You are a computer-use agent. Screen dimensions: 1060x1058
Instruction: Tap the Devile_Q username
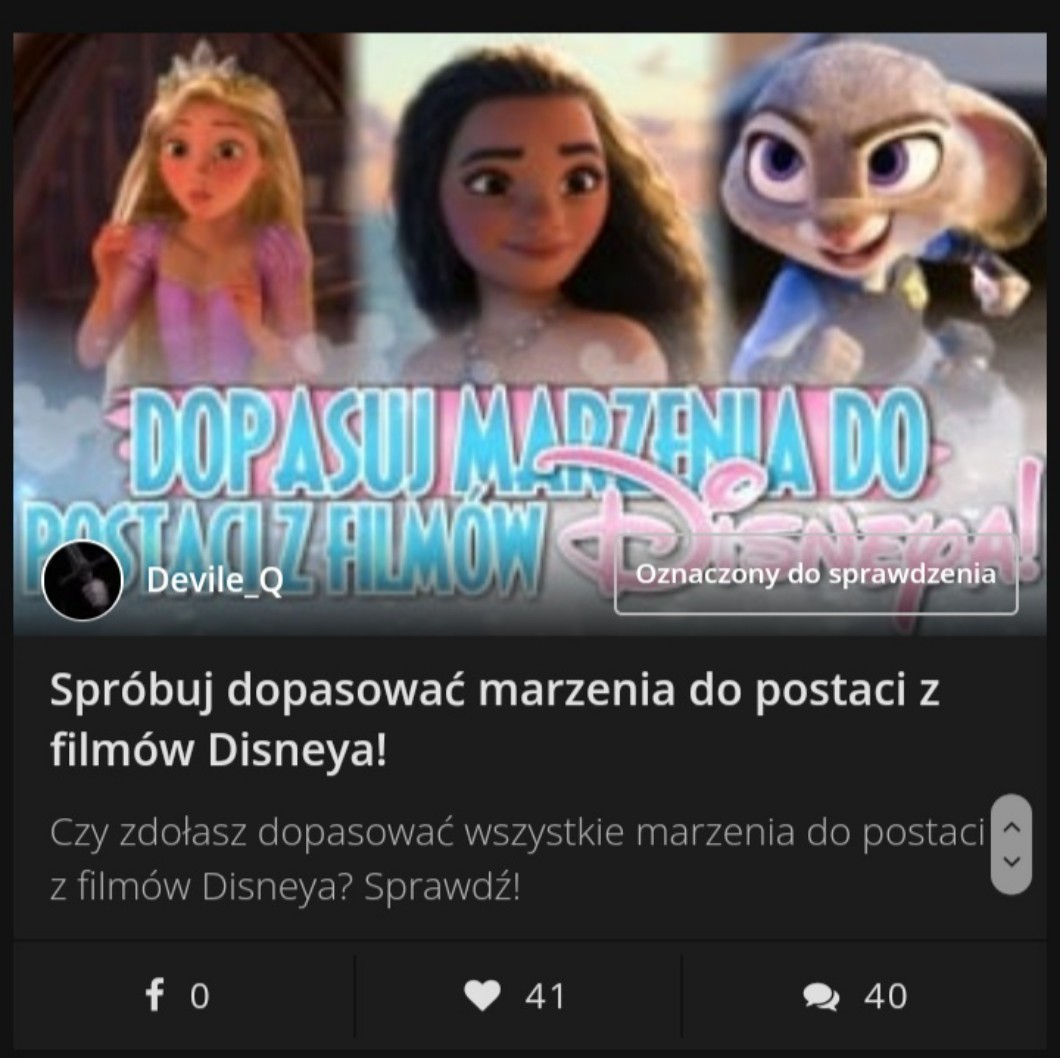(215, 580)
